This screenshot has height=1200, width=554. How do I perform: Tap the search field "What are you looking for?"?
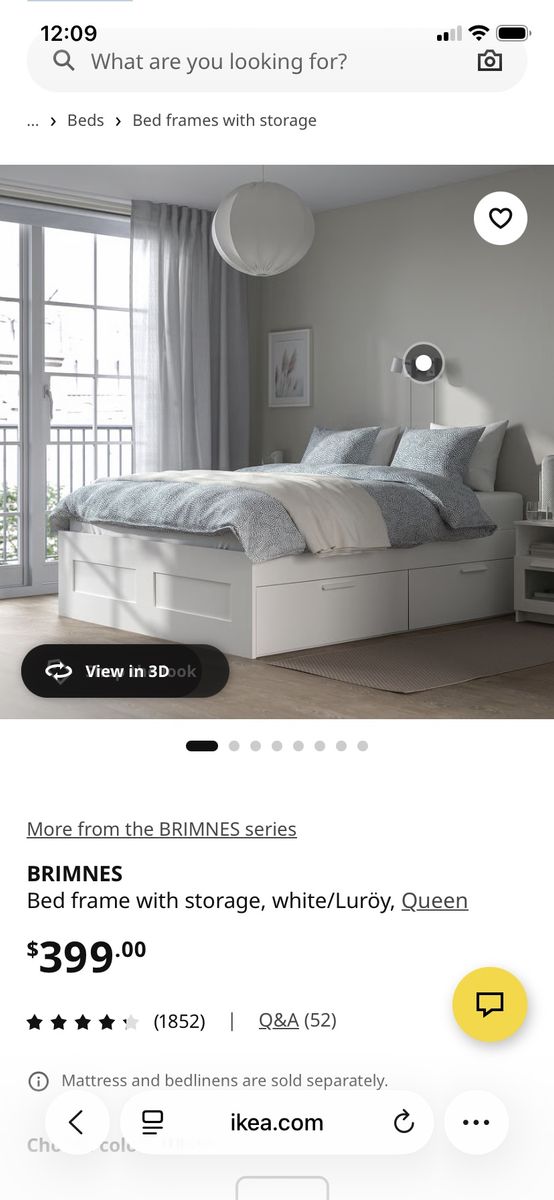250,61
